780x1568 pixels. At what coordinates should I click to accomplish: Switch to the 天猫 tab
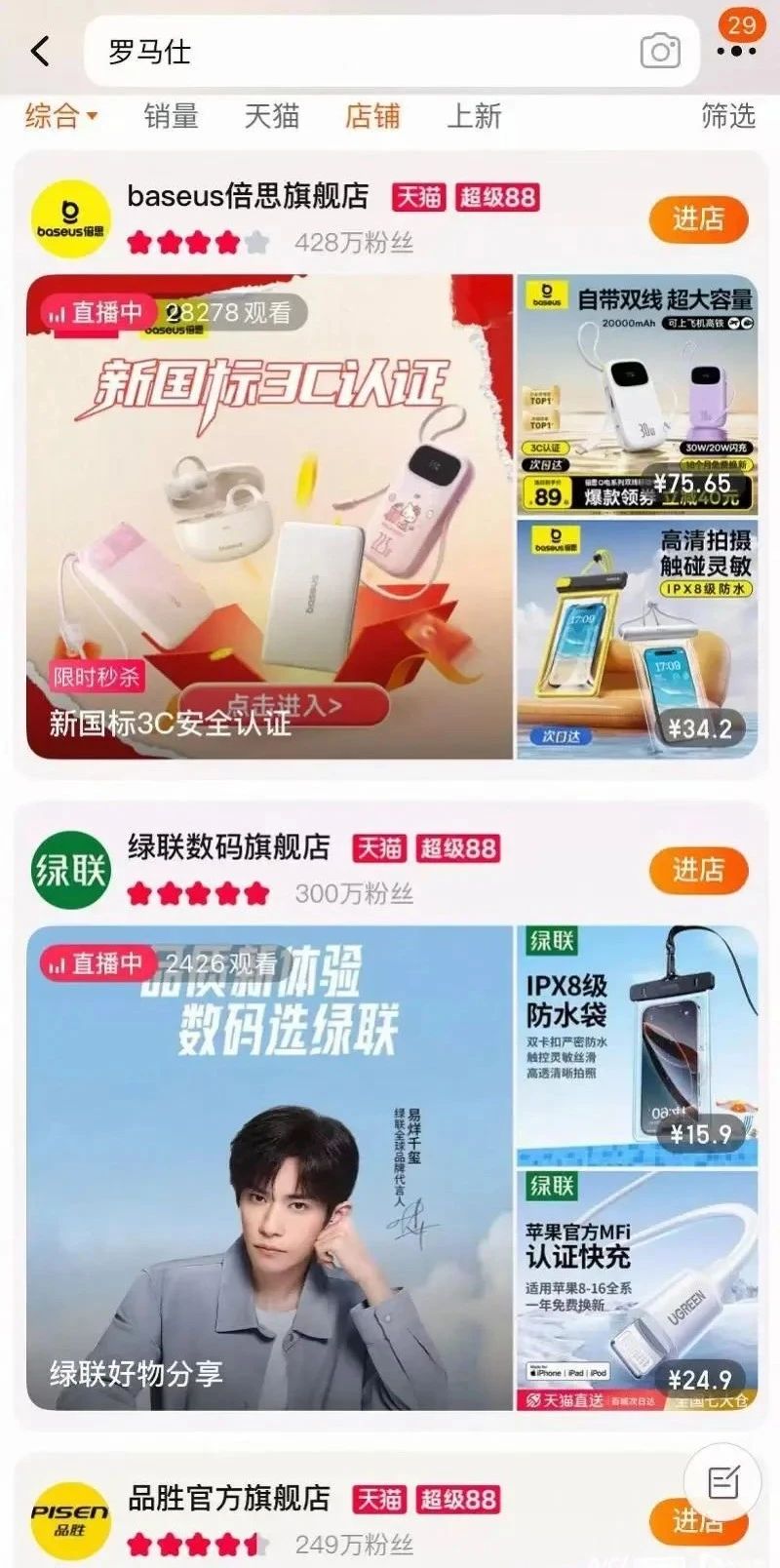tap(271, 116)
